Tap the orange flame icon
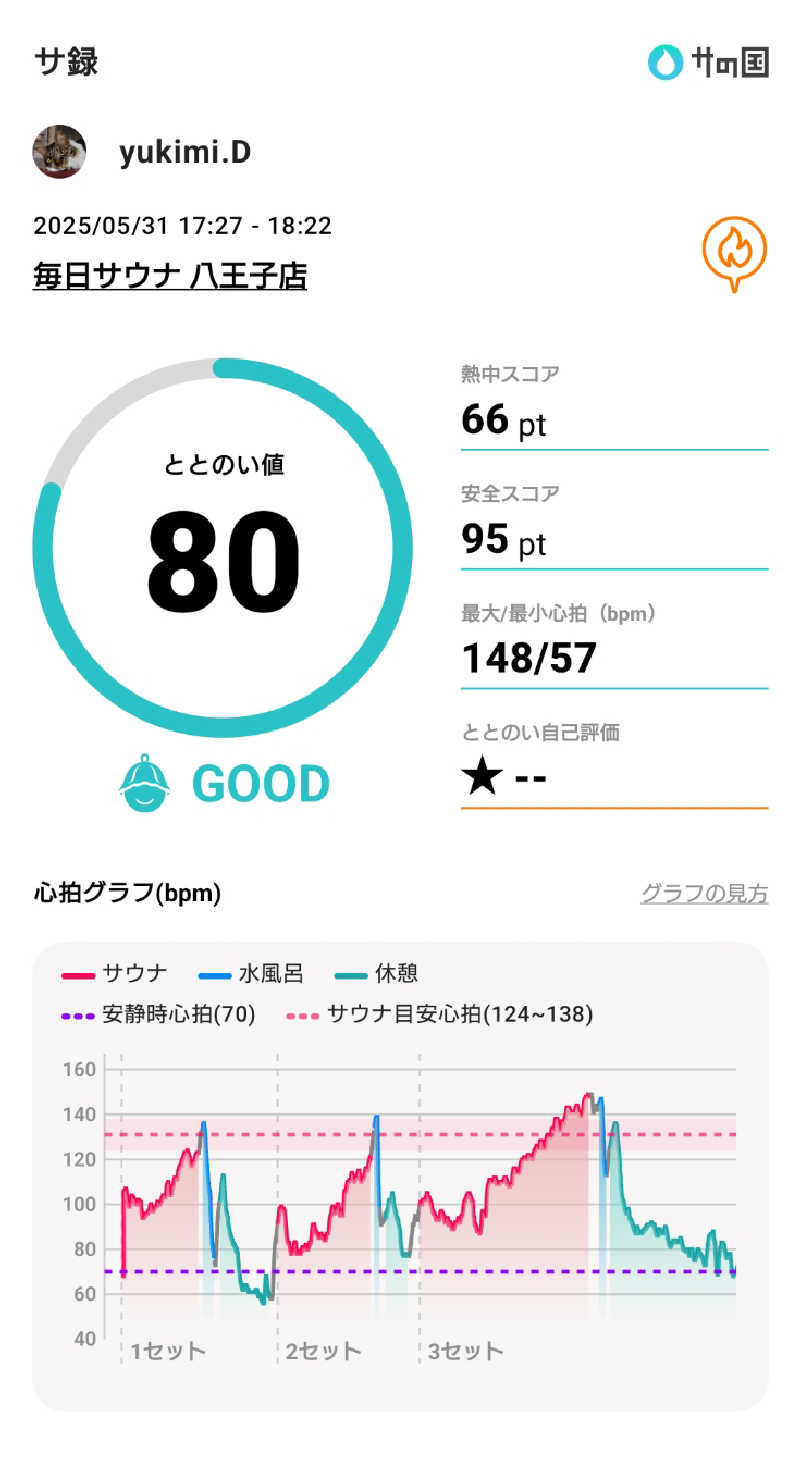The width and height of the screenshot is (800, 1460). (734, 251)
